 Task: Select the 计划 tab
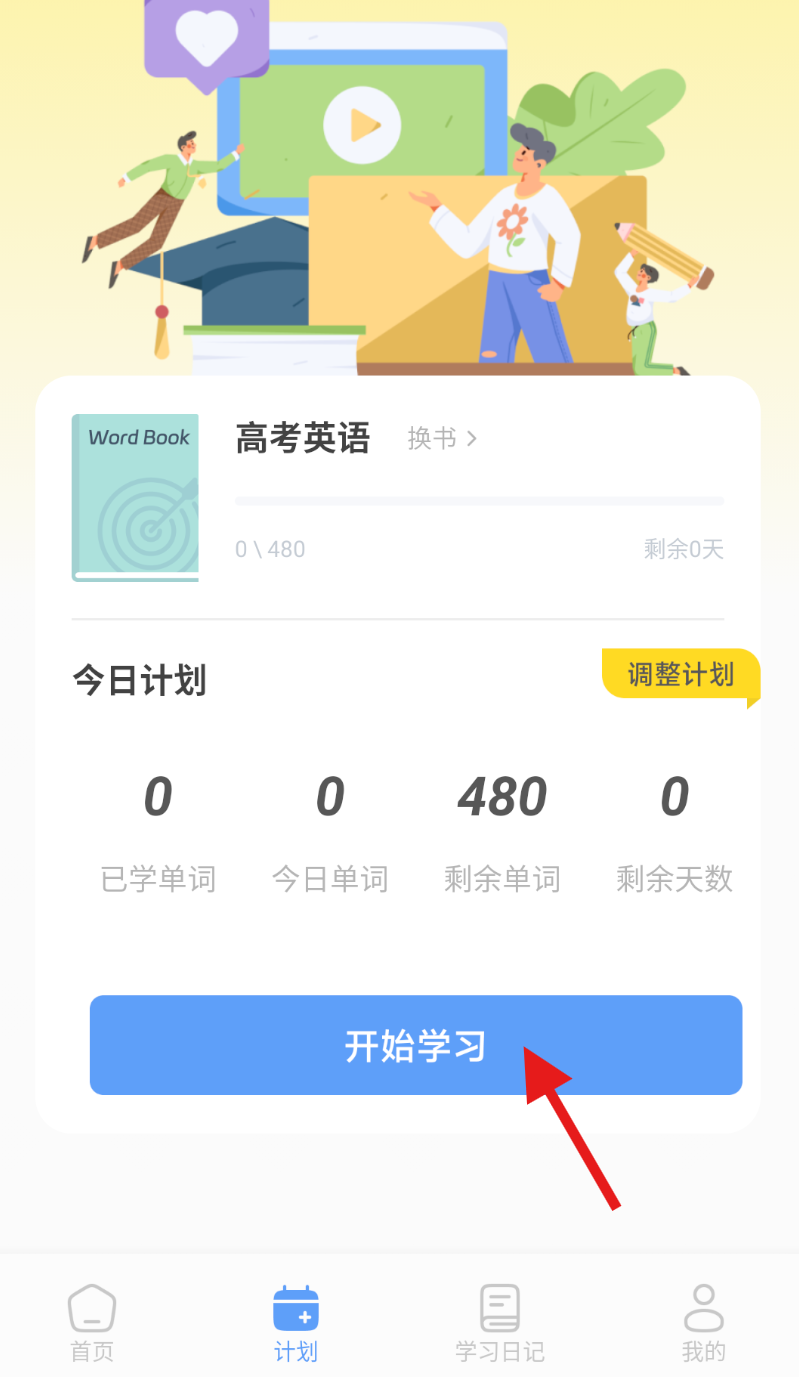(296, 1323)
